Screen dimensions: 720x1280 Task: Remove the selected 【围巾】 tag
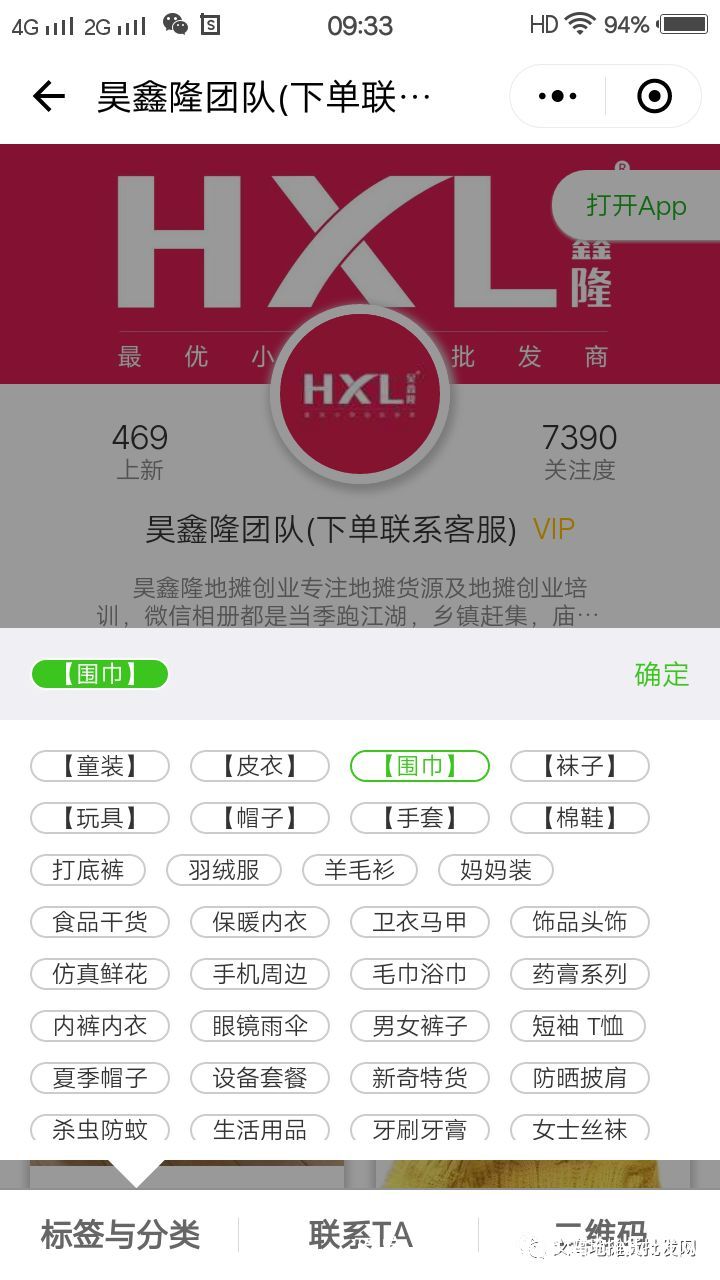pyautogui.click(x=100, y=674)
